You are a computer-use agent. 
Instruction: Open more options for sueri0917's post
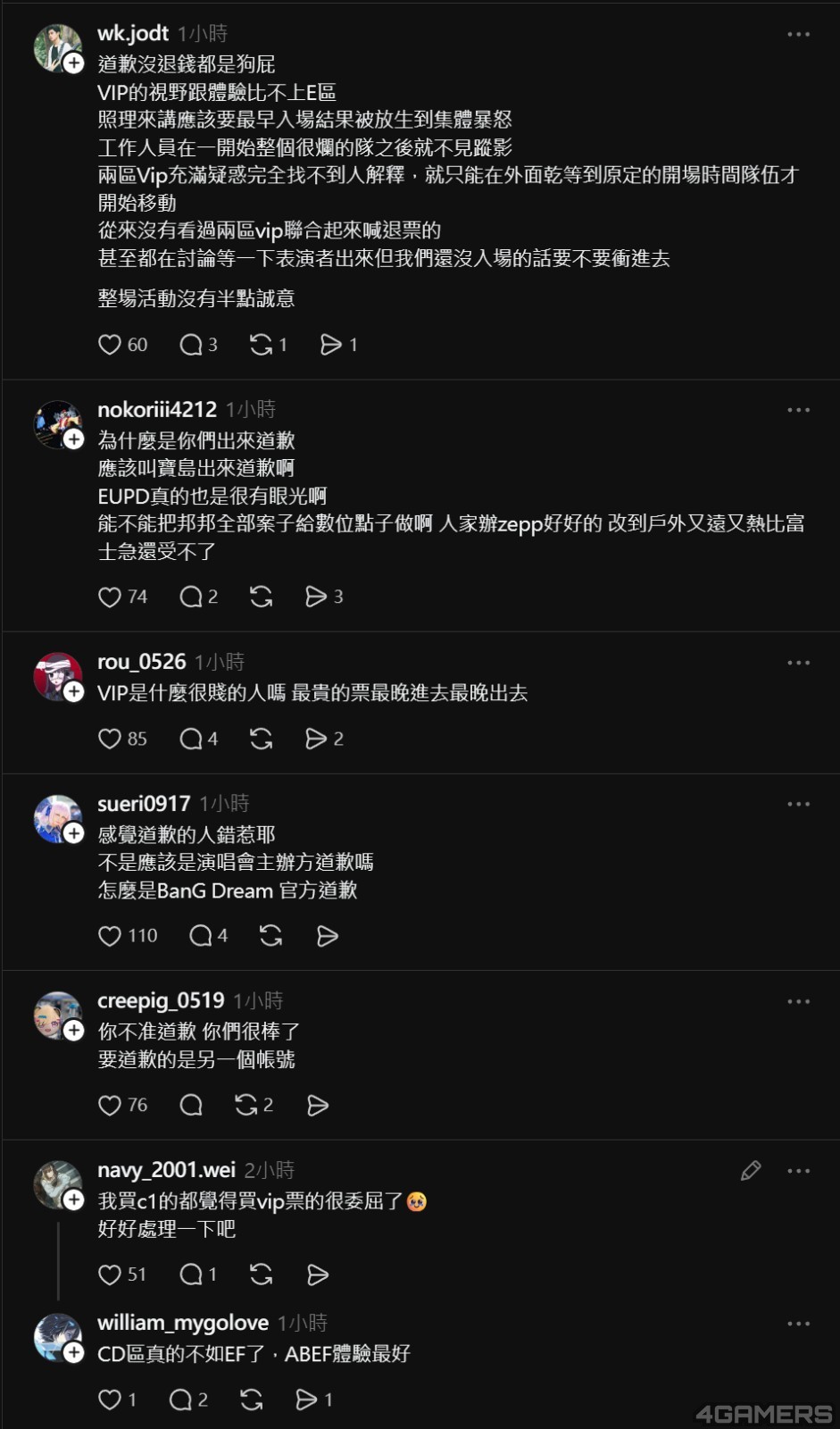(798, 805)
